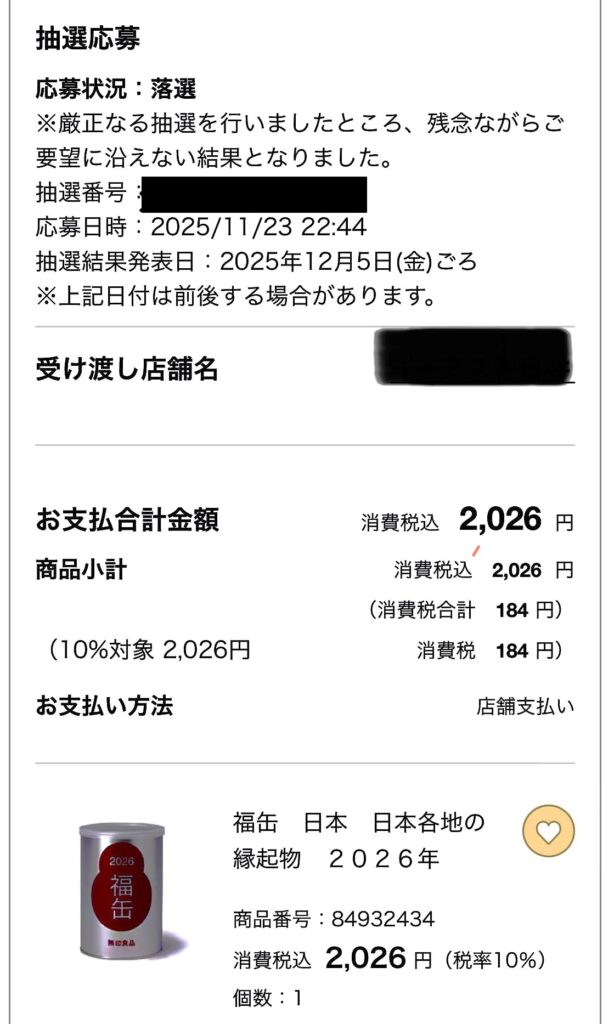The width and height of the screenshot is (614, 1024).
Task: Favorite the 福缶 product with the heart
Action: 549,830
